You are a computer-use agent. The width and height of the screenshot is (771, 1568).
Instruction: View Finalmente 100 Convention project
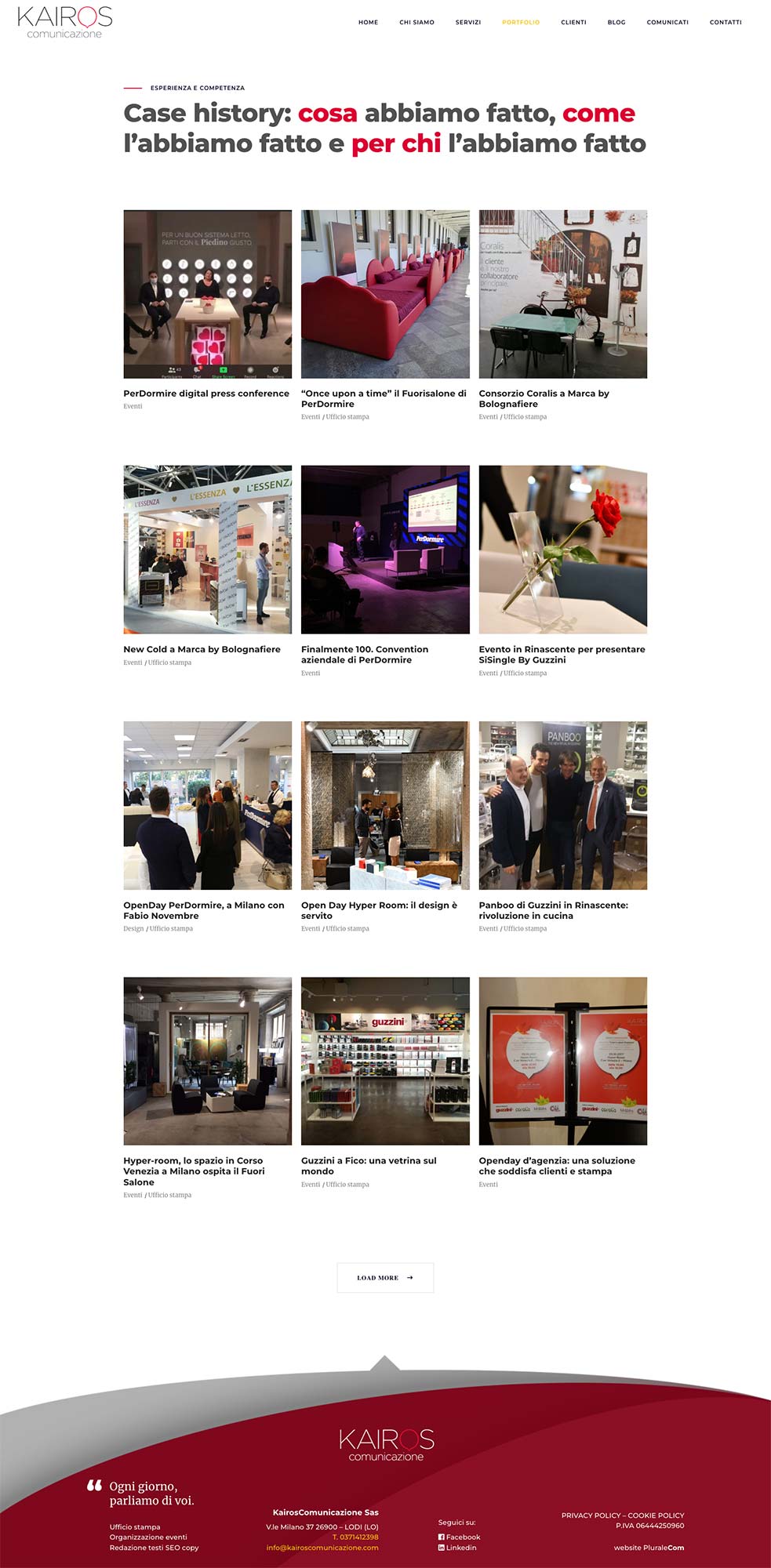[365, 655]
